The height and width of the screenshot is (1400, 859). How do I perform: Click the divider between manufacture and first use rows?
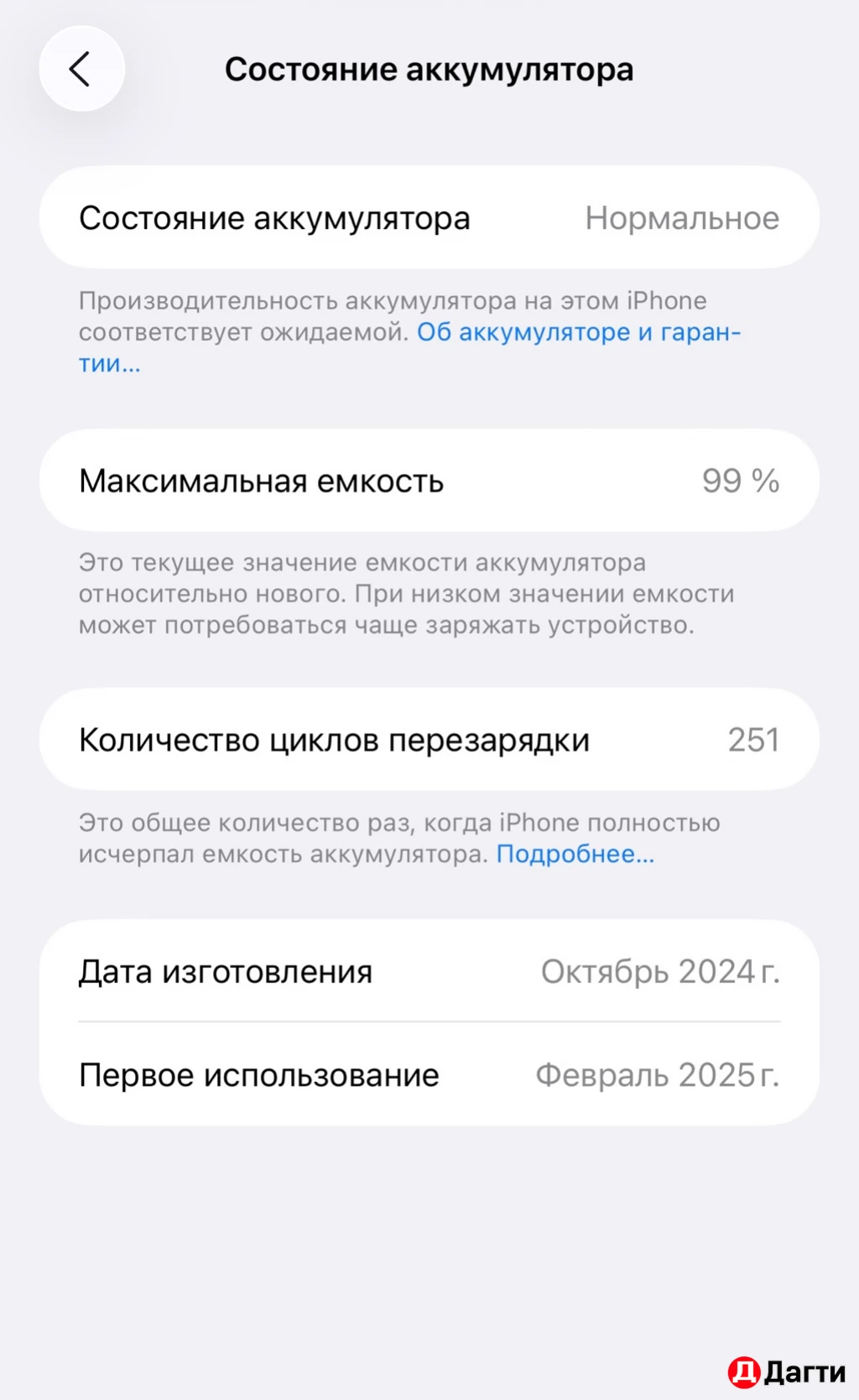429,1023
